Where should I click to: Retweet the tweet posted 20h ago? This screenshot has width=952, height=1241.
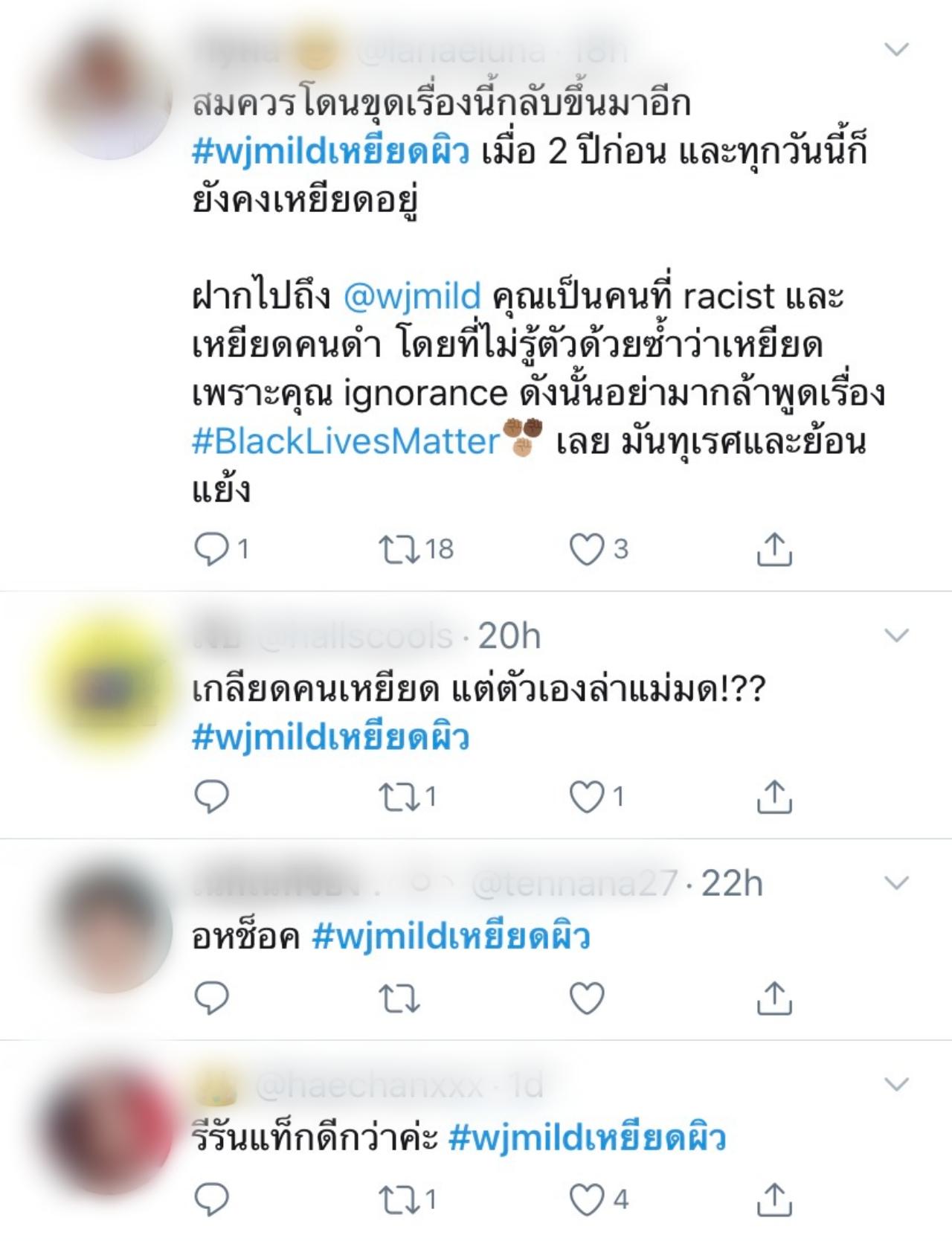[x=399, y=797]
